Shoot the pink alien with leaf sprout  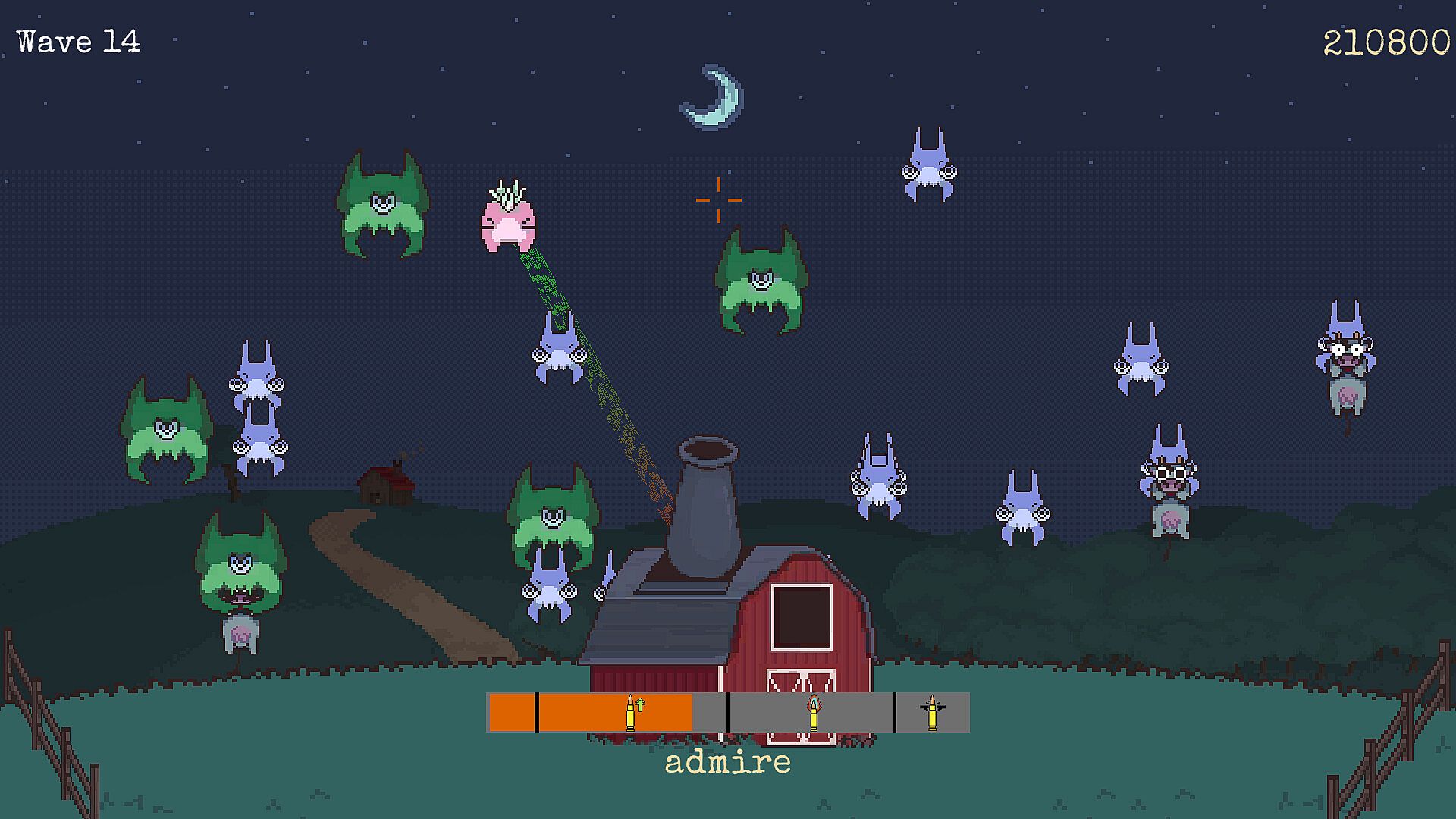pyautogui.click(x=508, y=221)
